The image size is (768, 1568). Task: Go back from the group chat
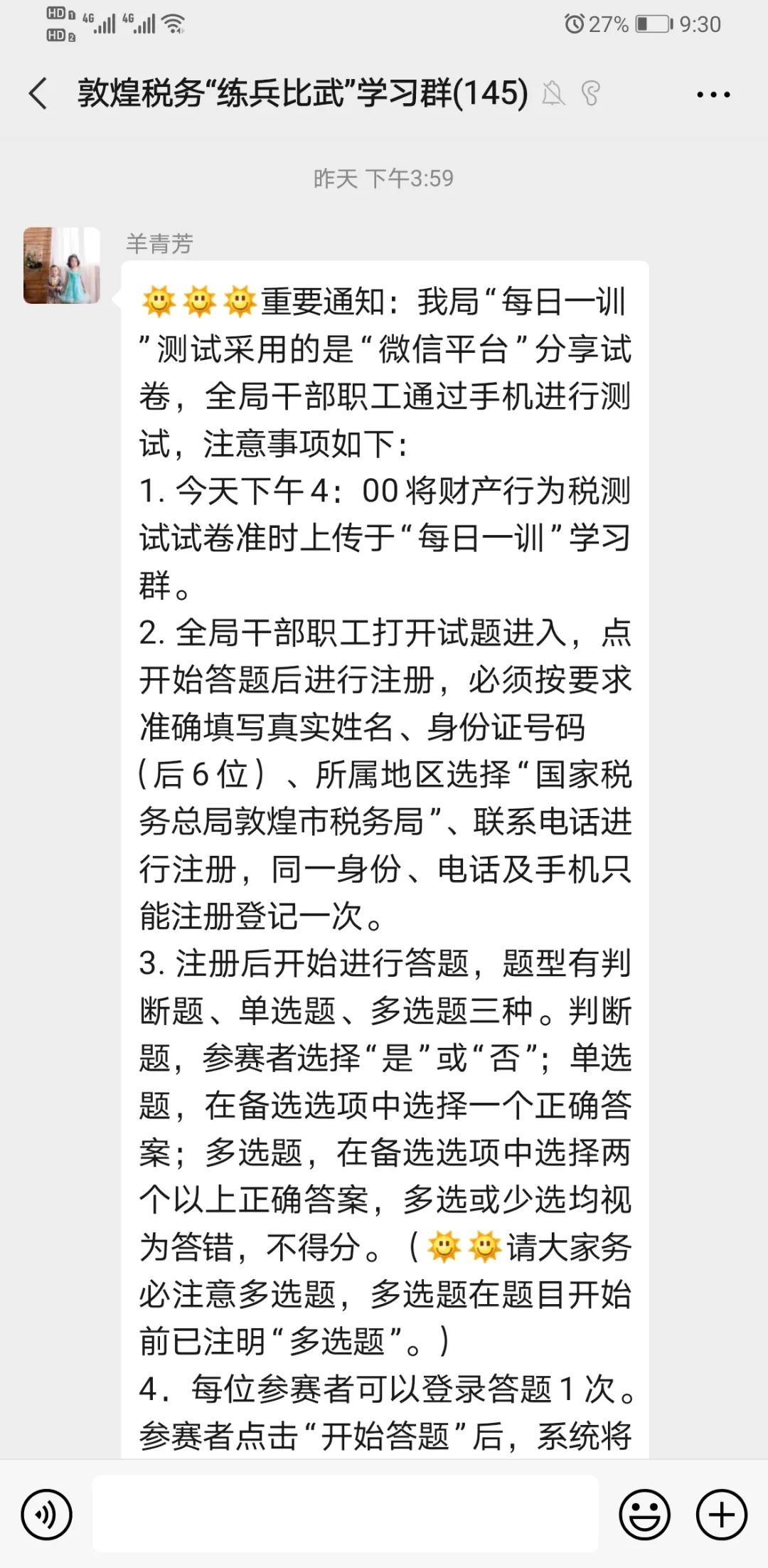[38, 94]
